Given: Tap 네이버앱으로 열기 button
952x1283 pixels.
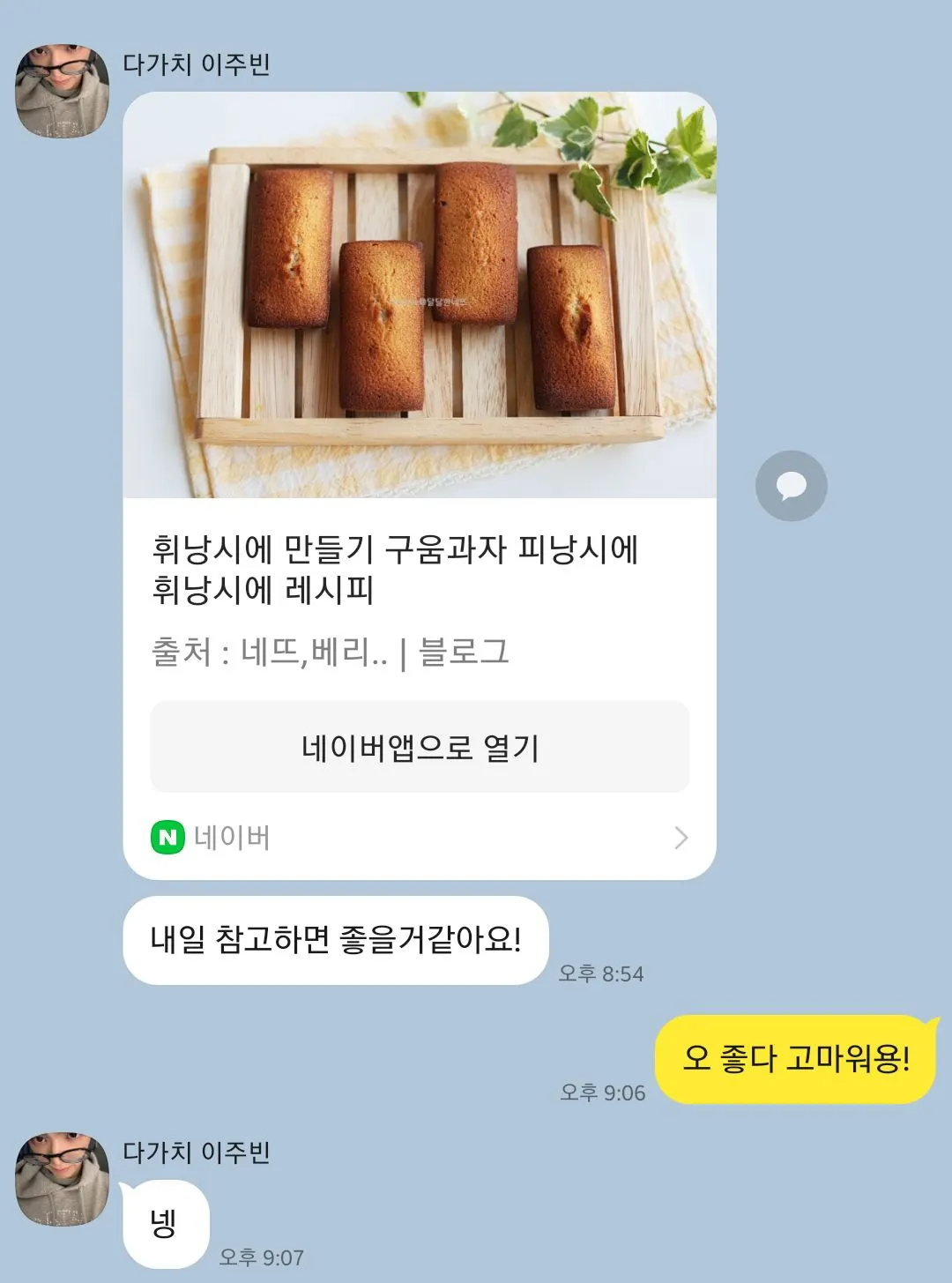Looking at the screenshot, I should tap(419, 747).
